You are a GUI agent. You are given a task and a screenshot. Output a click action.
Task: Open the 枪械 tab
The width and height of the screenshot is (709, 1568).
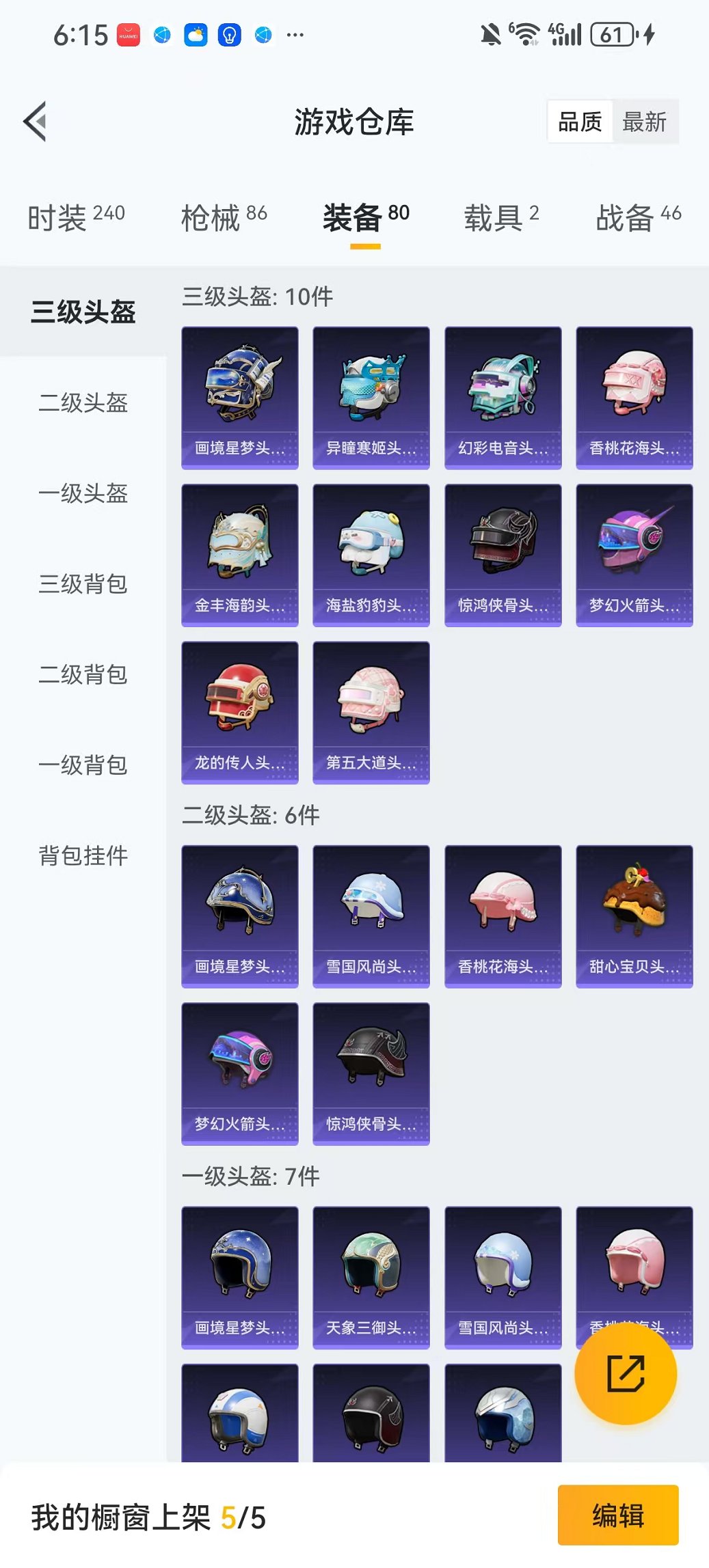point(224,217)
